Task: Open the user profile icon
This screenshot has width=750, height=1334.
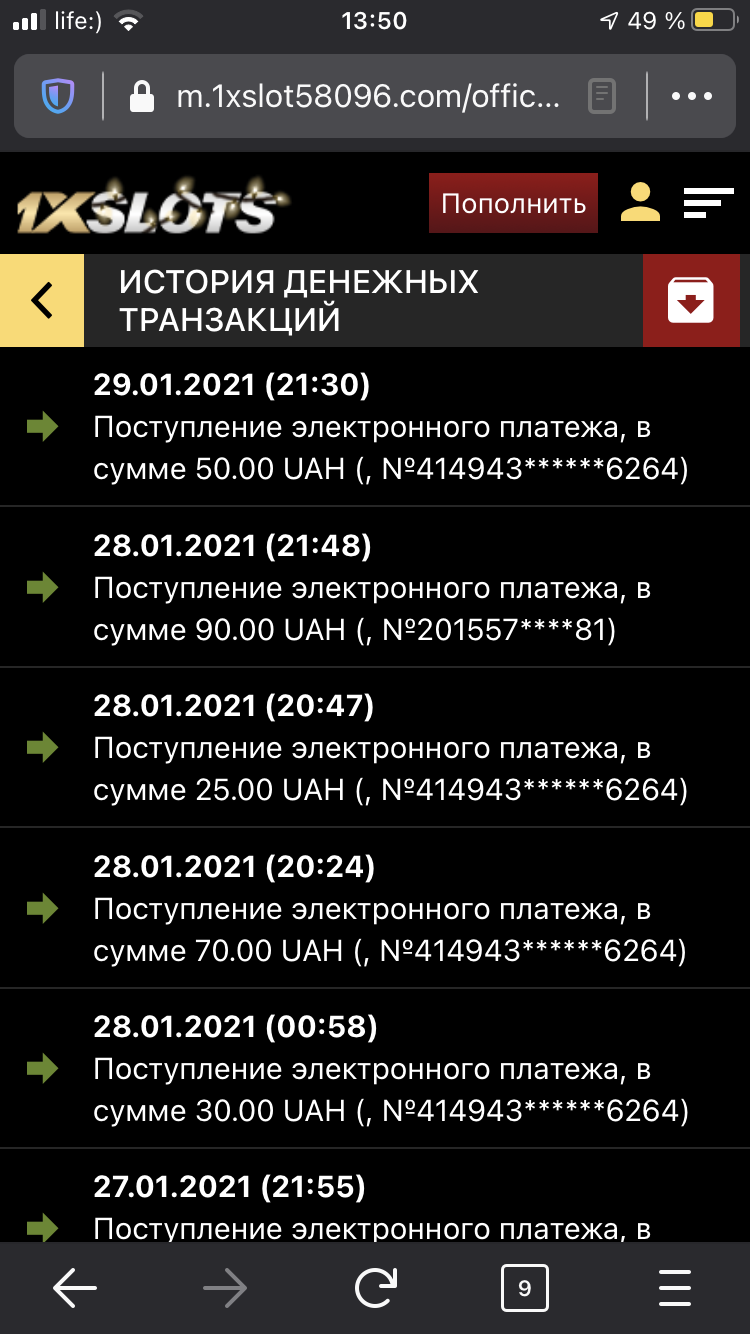Action: click(640, 203)
